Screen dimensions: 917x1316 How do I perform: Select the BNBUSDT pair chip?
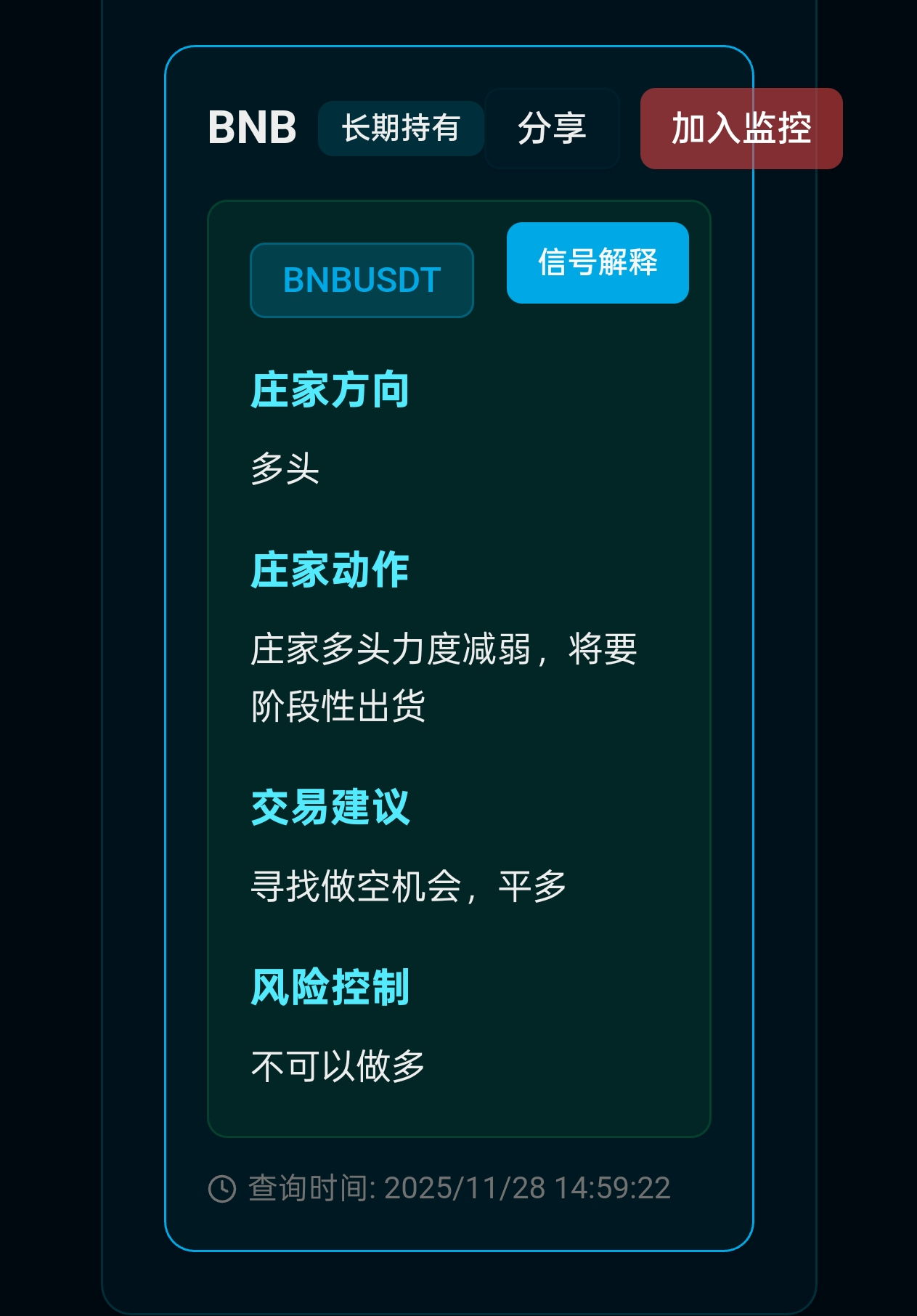click(x=362, y=280)
